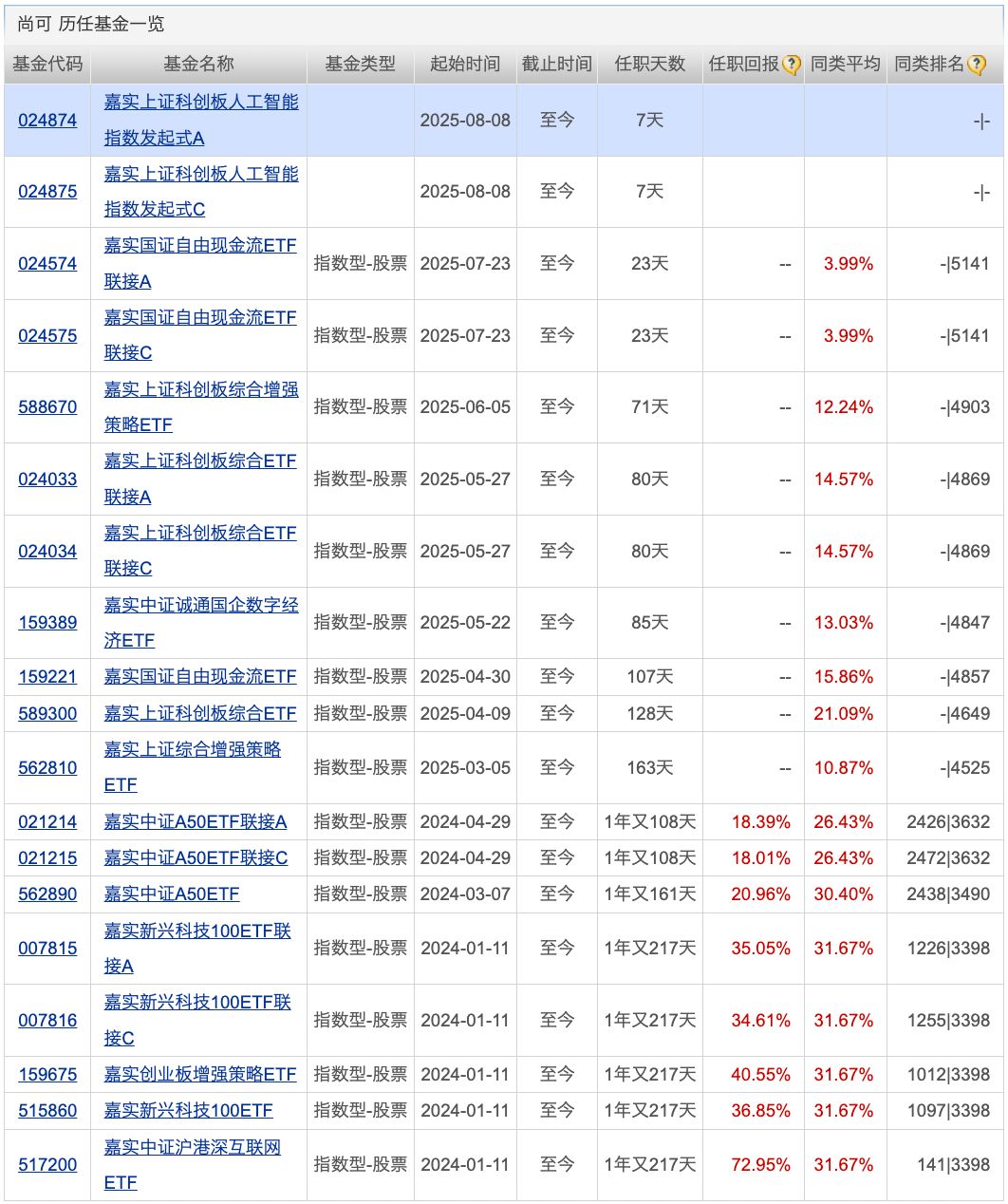This screenshot has width=1008, height=1204.
Task: Open fund code link 515860
Action: pyautogui.click(x=47, y=1111)
